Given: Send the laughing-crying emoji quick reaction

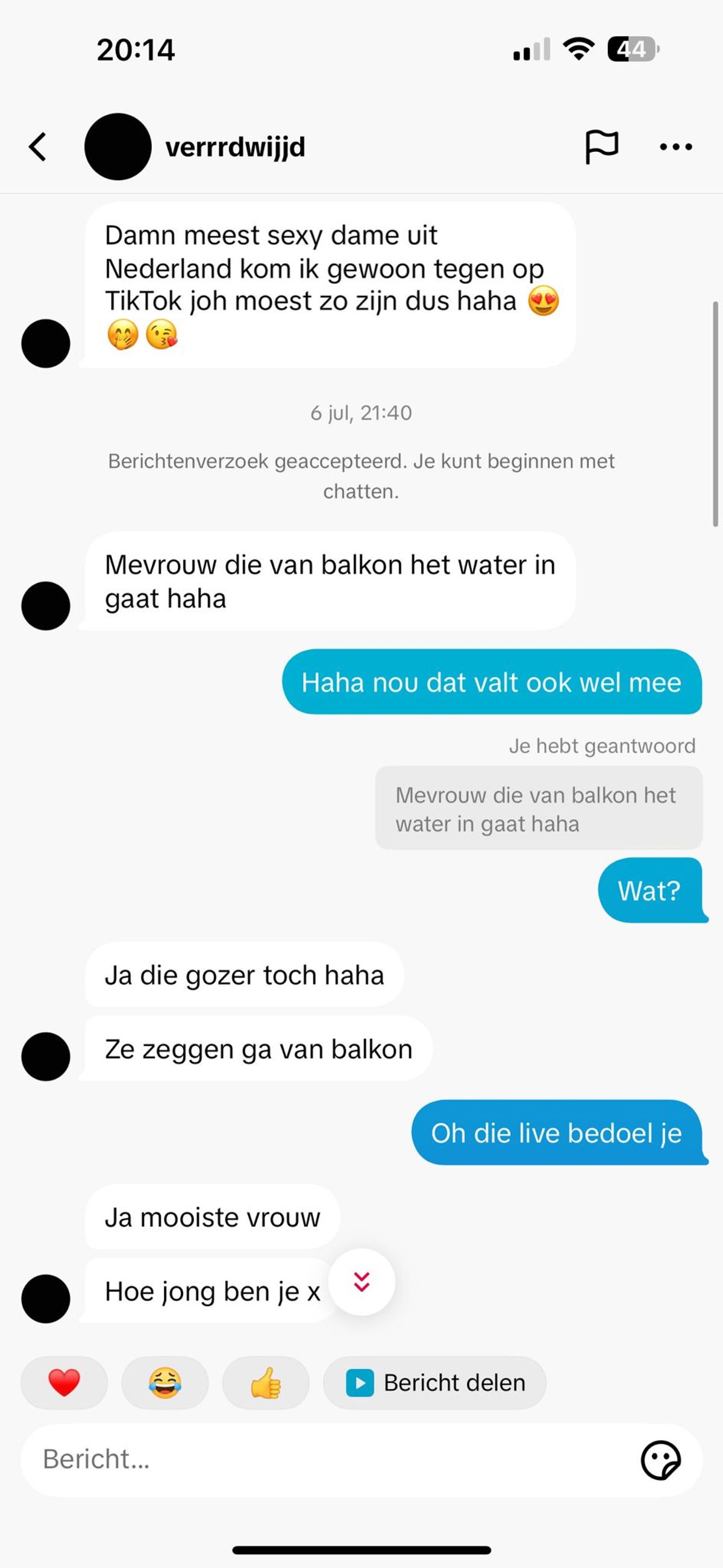Looking at the screenshot, I should (165, 1382).
